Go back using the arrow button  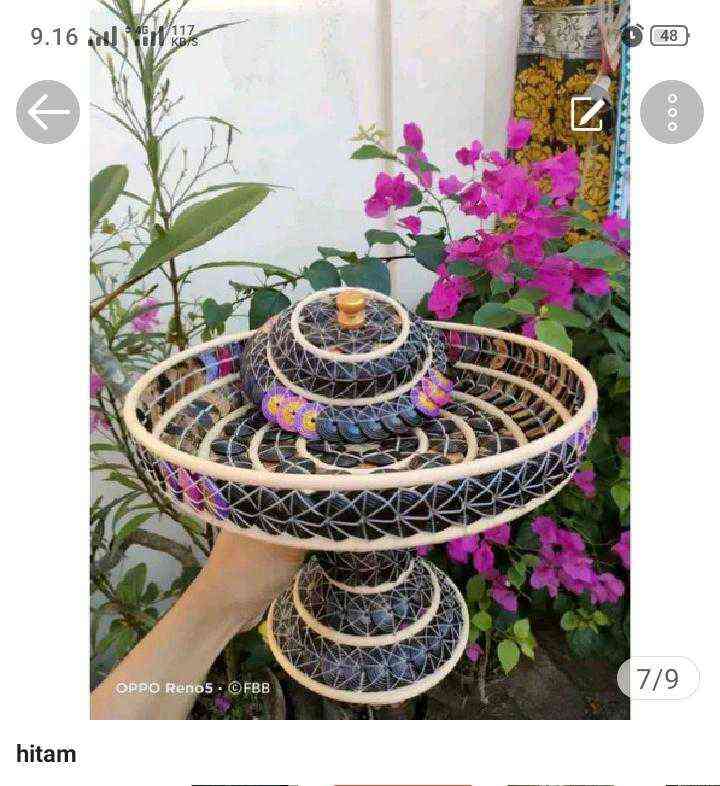(48, 112)
